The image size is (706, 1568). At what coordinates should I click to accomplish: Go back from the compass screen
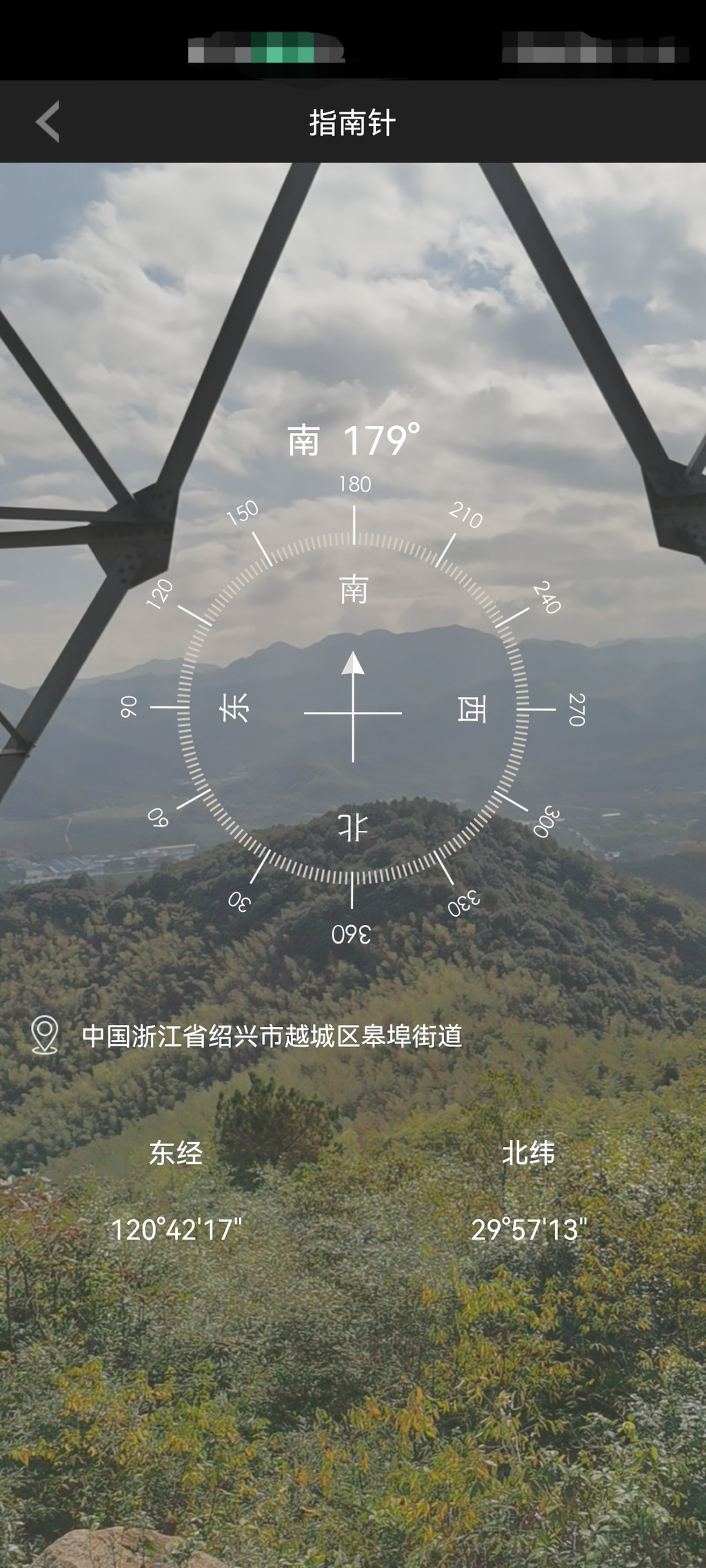point(48,122)
